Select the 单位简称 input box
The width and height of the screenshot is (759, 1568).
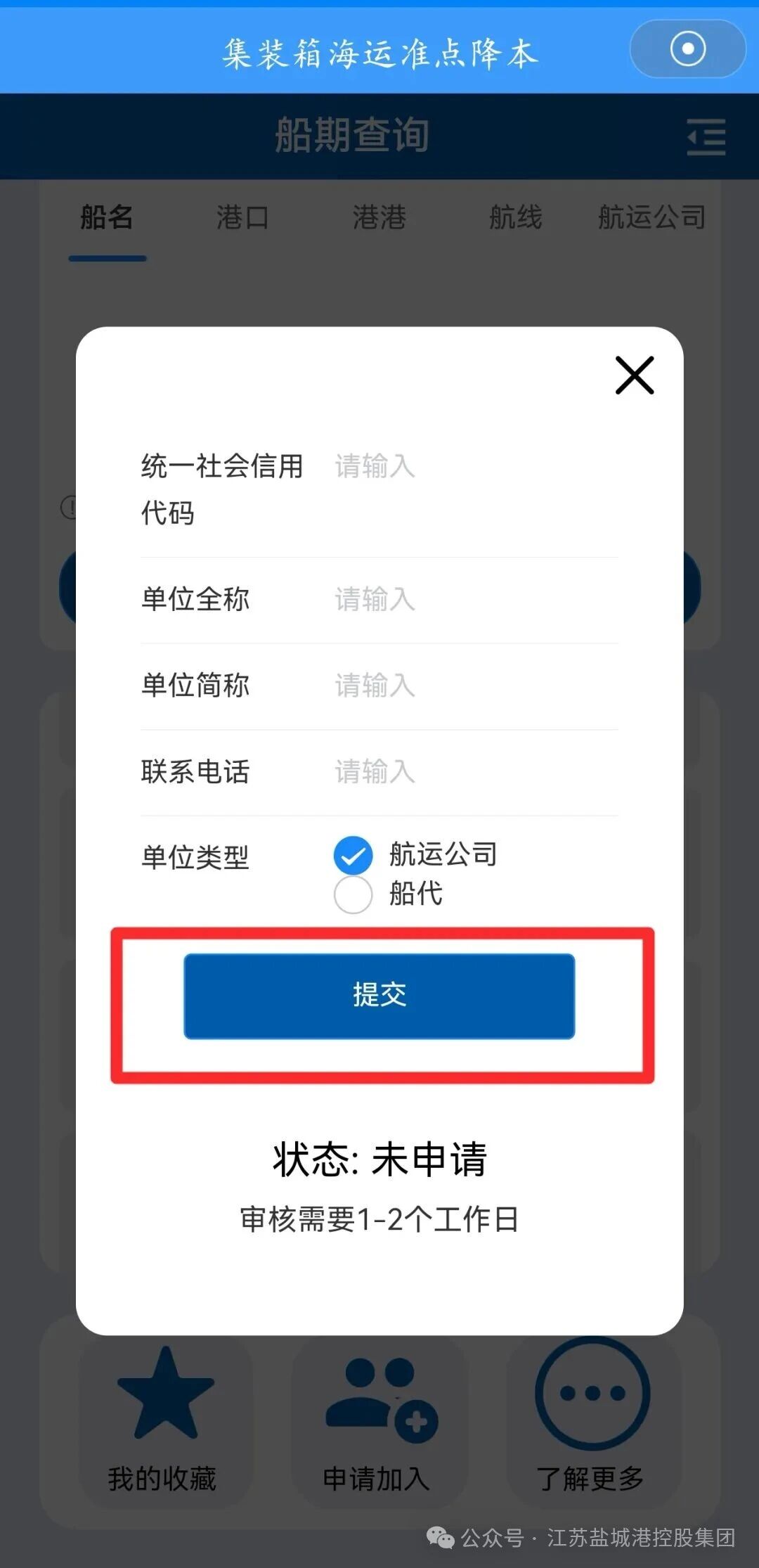tap(471, 686)
